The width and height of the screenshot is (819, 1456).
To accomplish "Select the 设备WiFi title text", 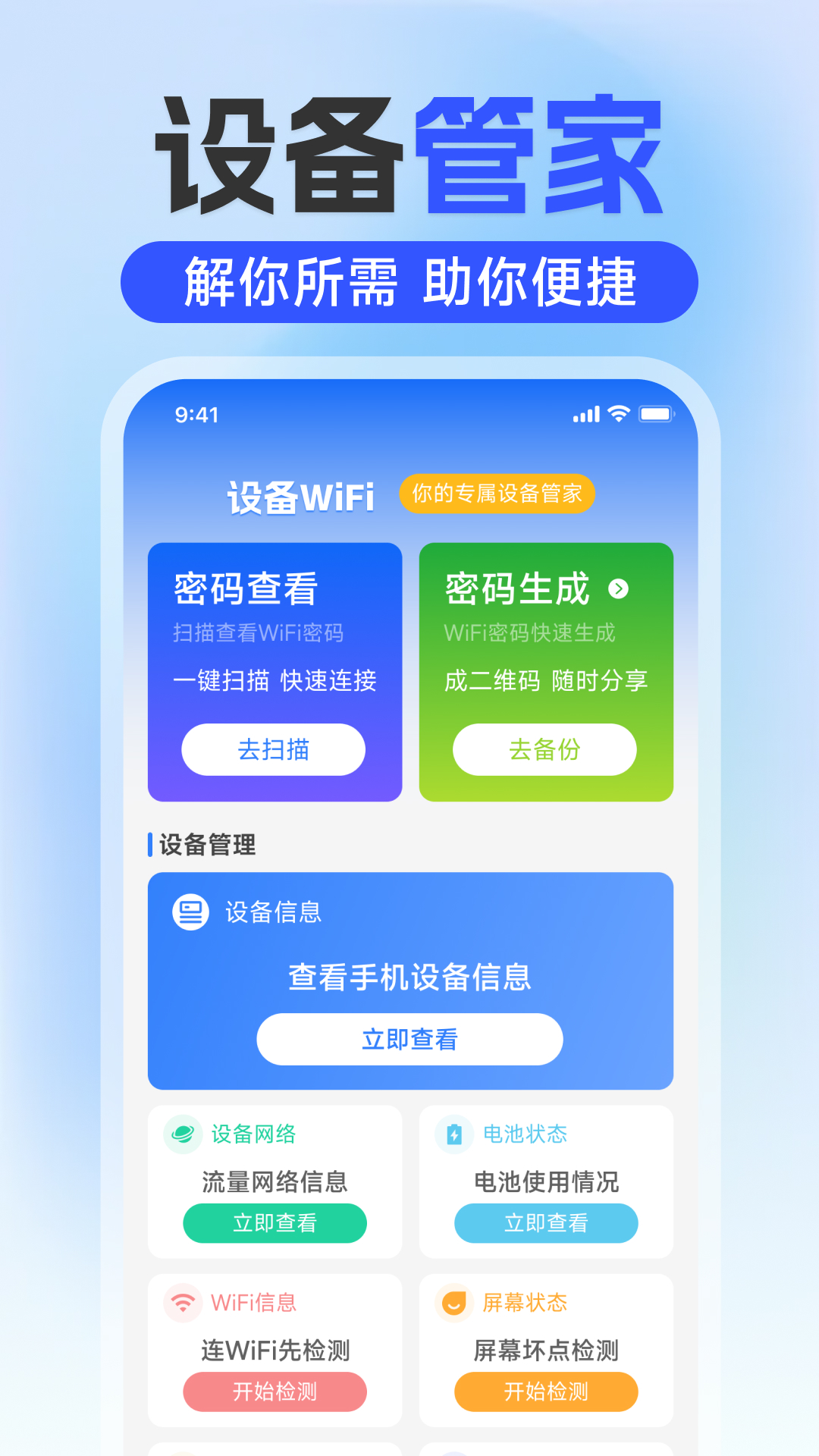I will [301, 494].
